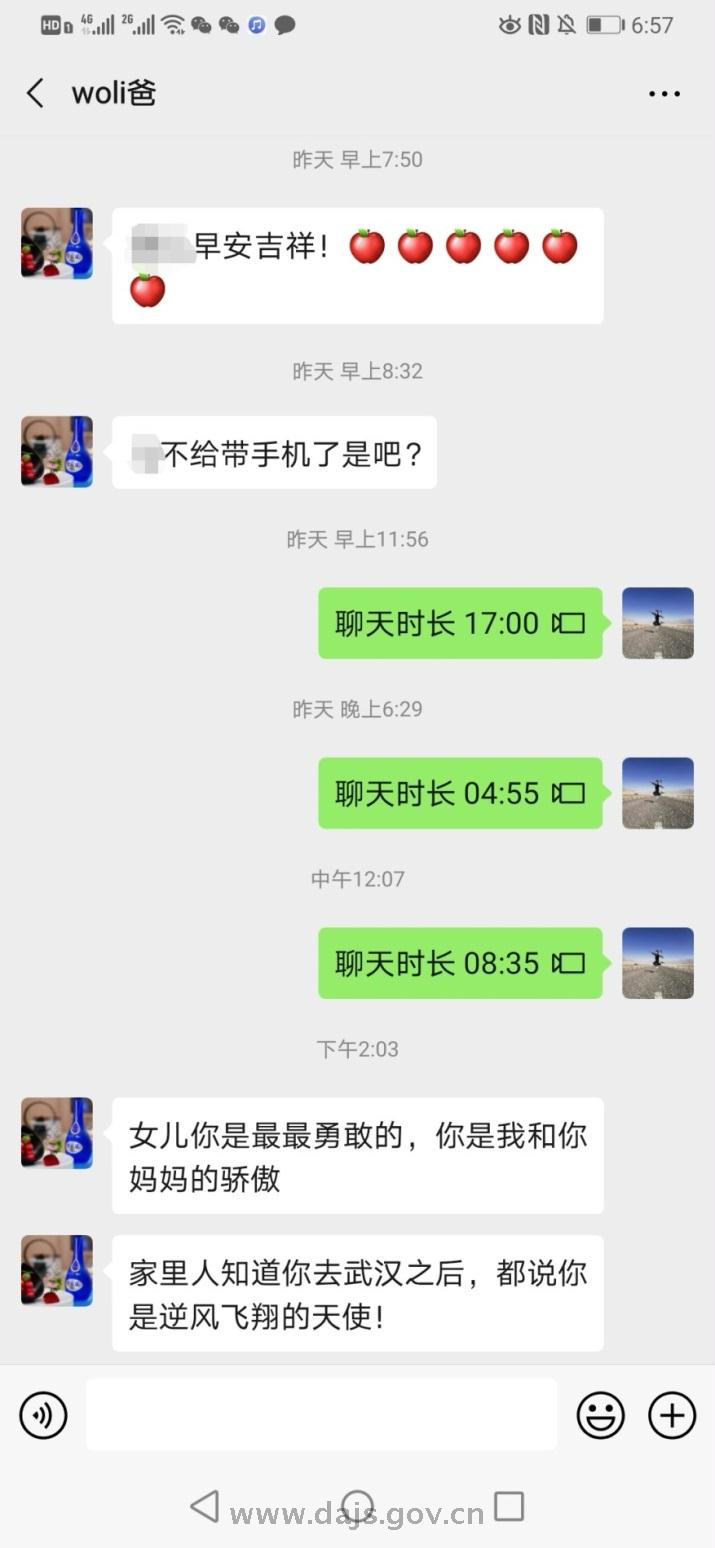The height and width of the screenshot is (1548, 715).
Task: Tap the 聊天时长 08:35 video call record
Action: click(x=460, y=963)
